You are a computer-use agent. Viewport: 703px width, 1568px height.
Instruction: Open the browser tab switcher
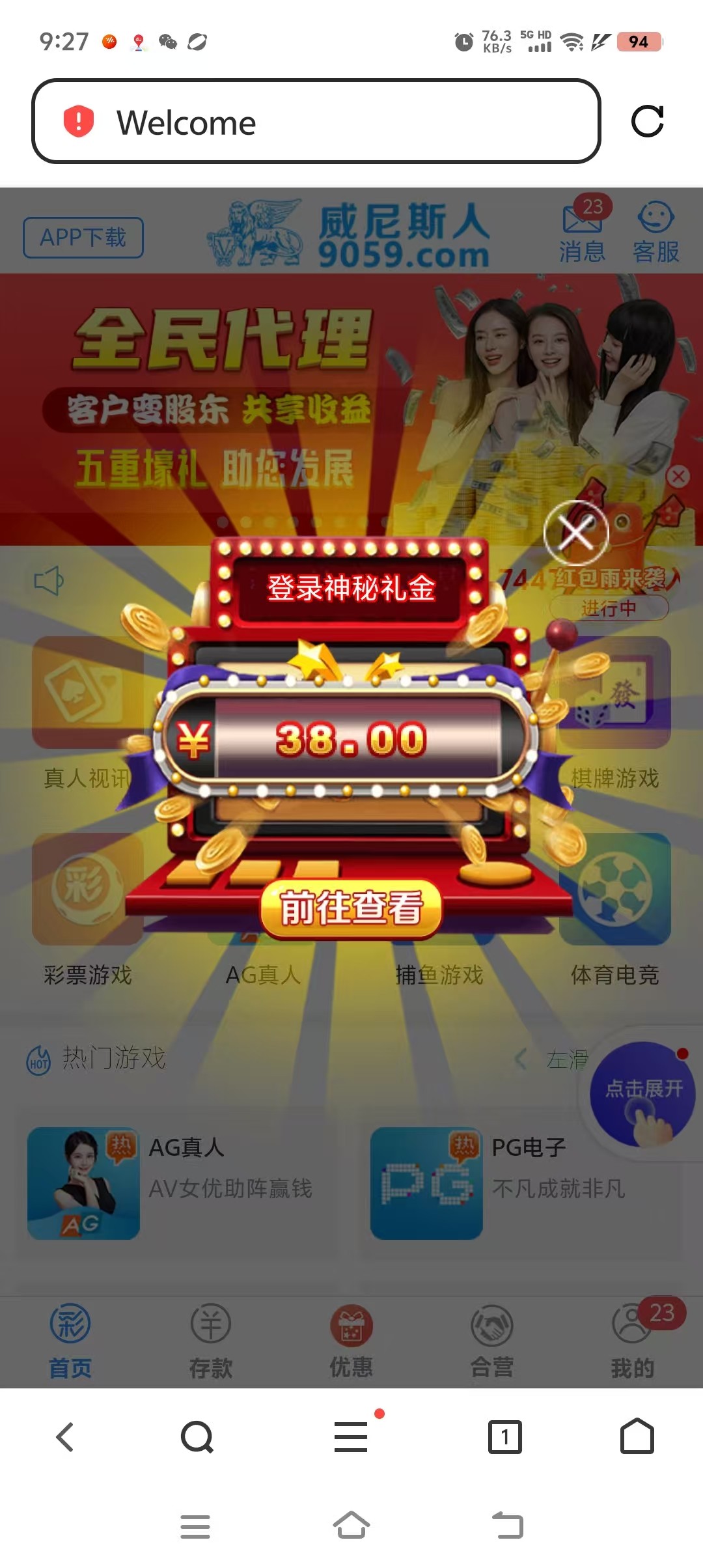pos(505,1437)
